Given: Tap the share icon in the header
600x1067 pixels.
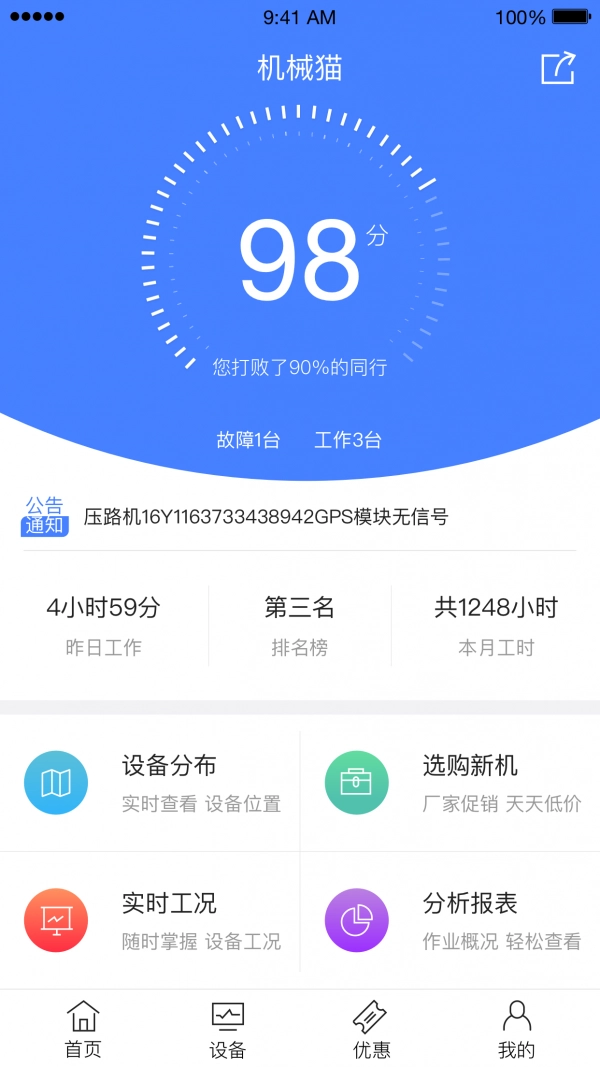Looking at the screenshot, I should 558,68.
